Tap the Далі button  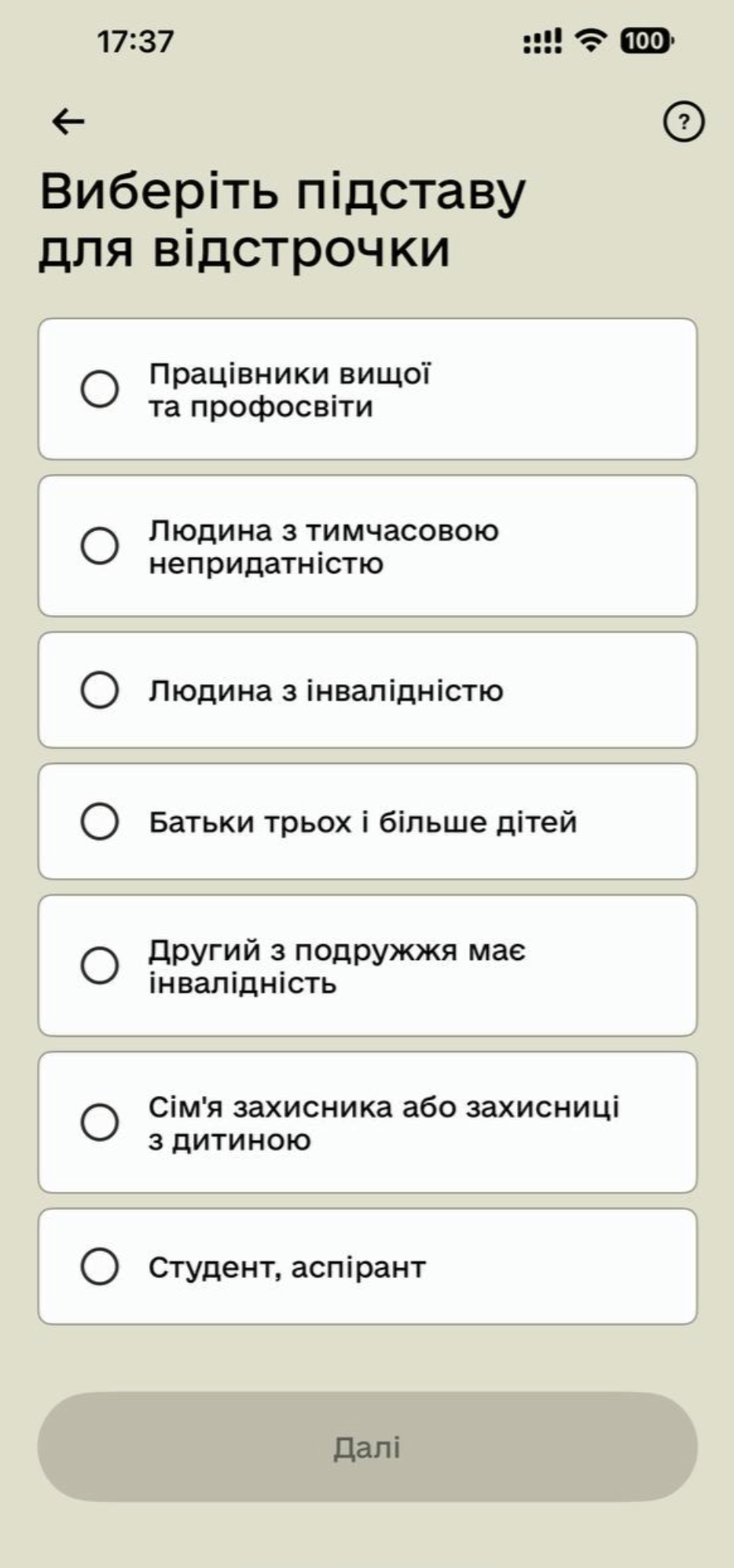pos(367,1447)
